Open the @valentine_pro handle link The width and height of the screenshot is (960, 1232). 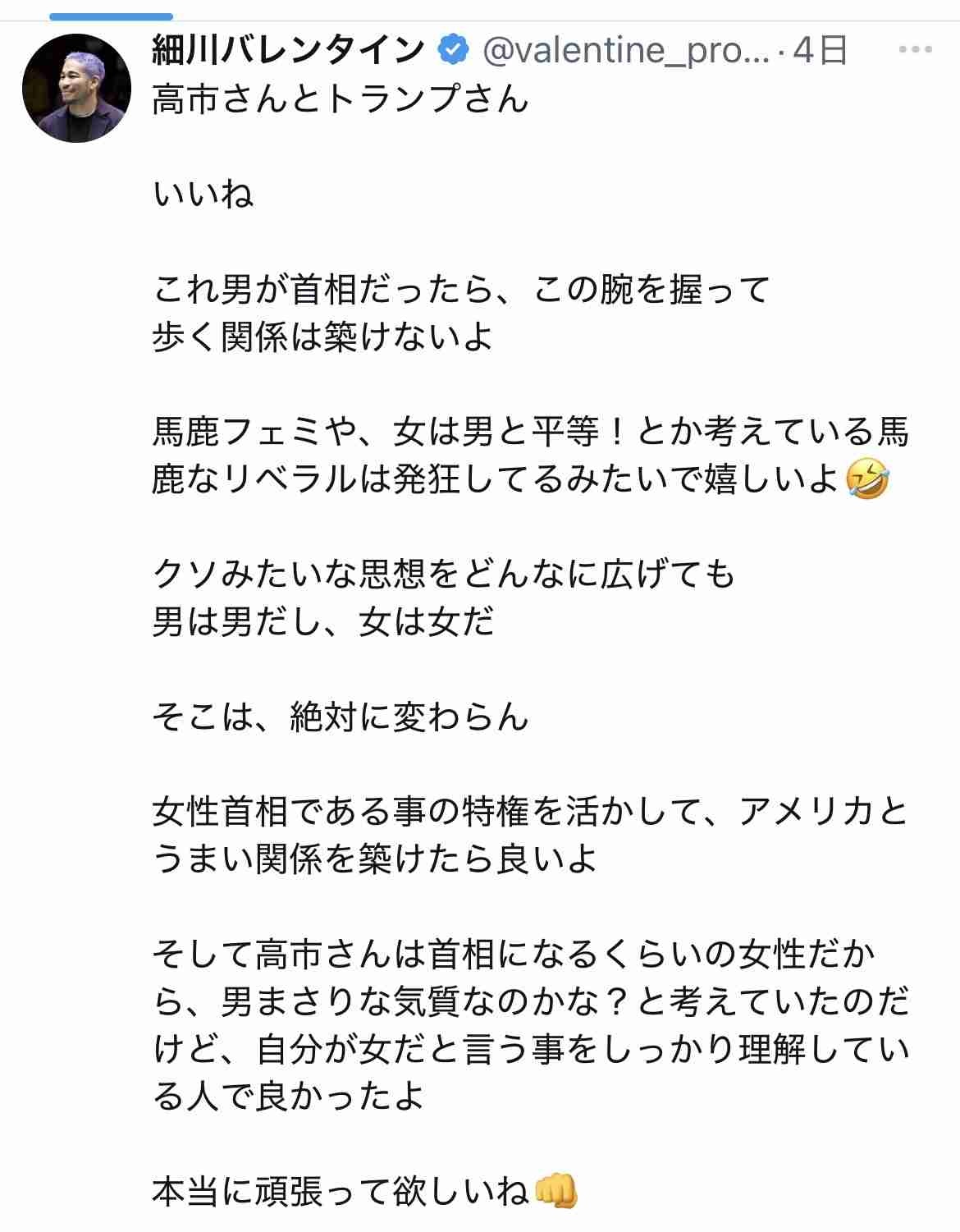click(x=627, y=51)
